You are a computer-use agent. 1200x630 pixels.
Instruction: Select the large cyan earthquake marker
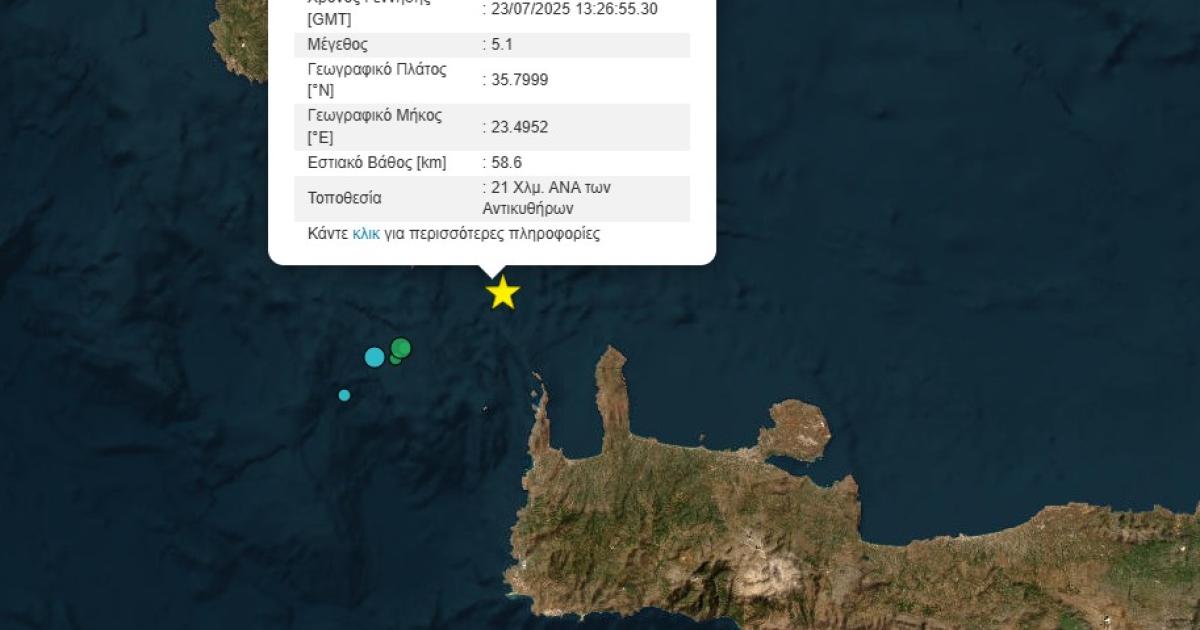[x=374, y=357]
